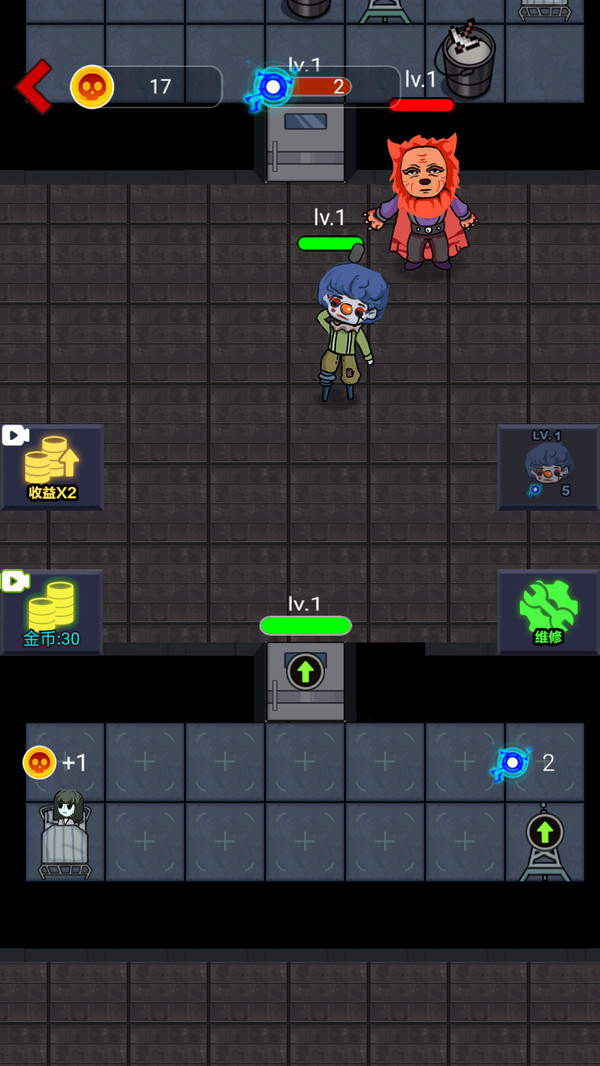
Task: Select the LV.1 clown character card
Action: coord(548,467)
